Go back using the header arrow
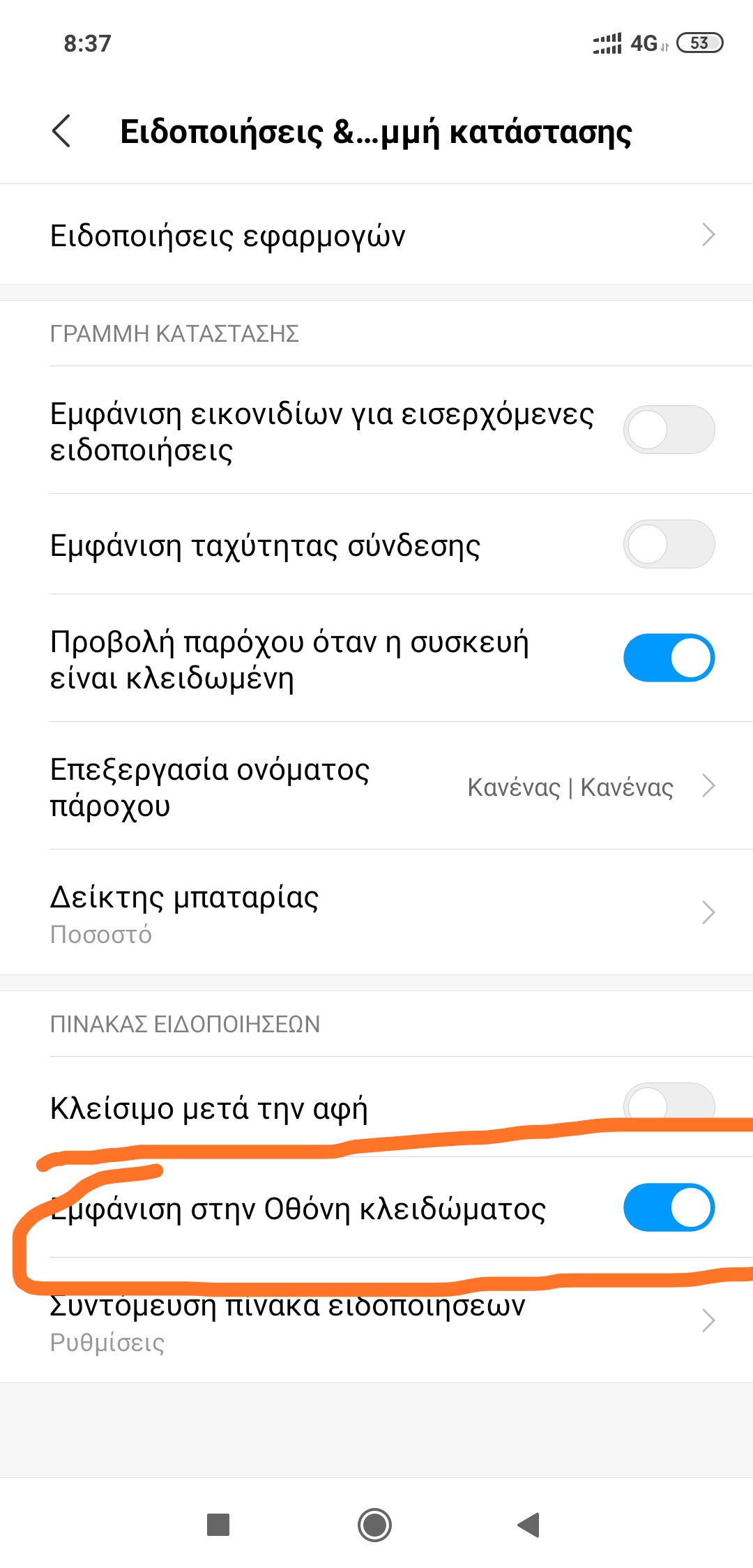Viewport: 753px width, 1568px height. 61,131
